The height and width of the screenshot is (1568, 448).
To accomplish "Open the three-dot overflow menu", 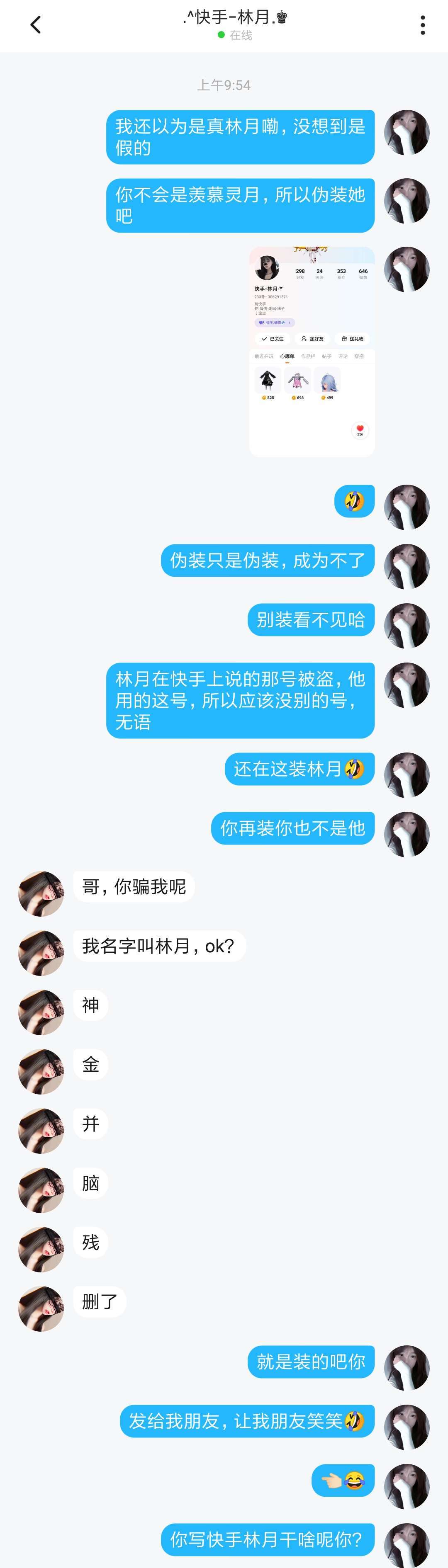I will 422,25.
